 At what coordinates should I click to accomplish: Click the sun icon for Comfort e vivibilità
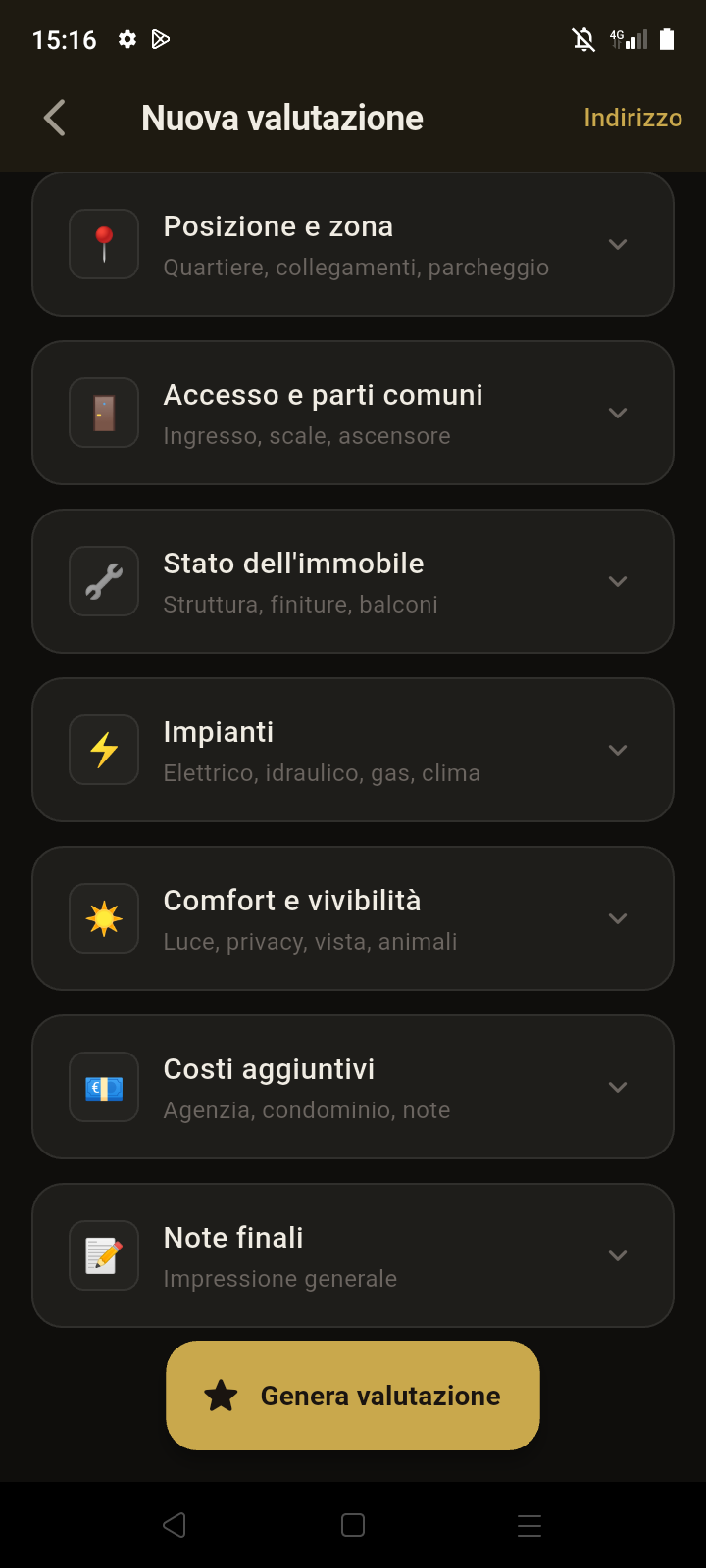click(x=104, y=918)
